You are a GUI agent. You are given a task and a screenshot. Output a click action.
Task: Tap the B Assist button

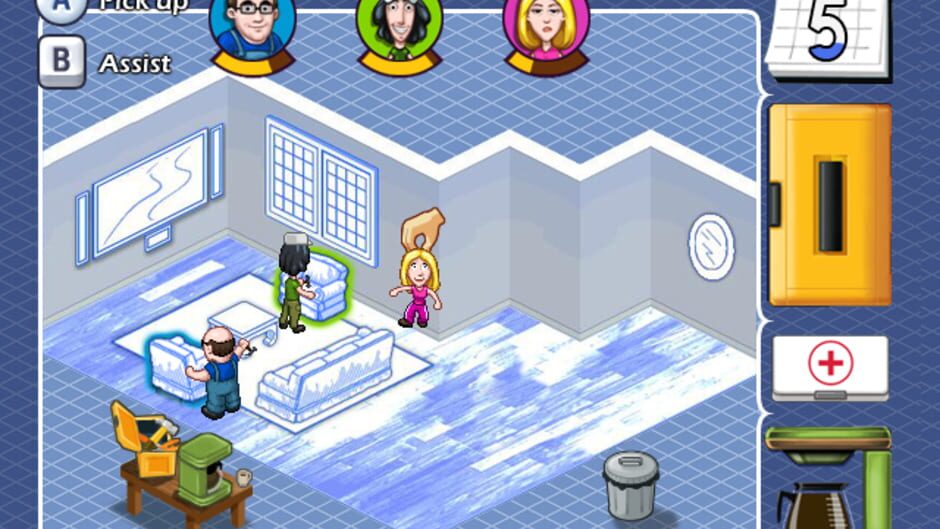pyautogui.click(x=62, y=62)
